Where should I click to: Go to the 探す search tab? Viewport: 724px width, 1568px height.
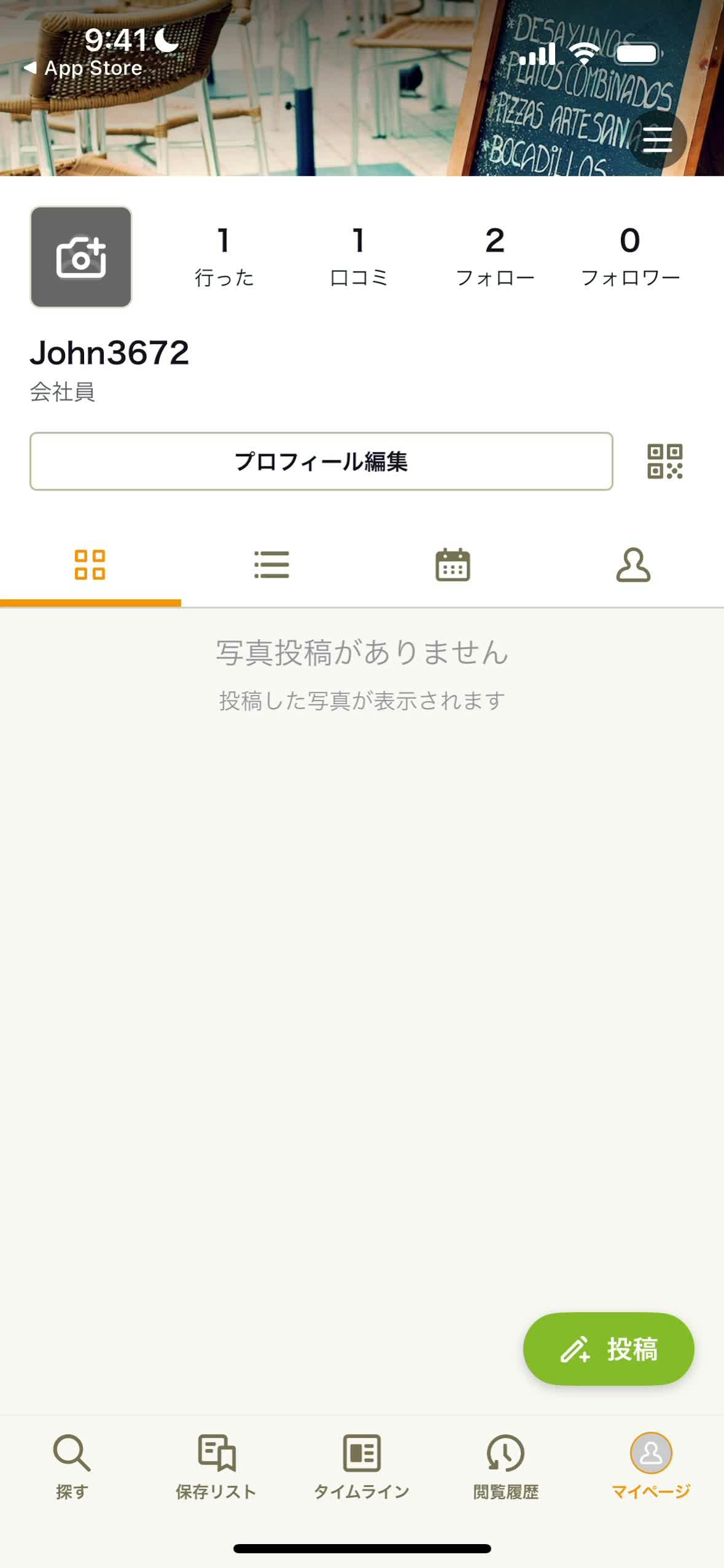pyautogui.click(x=72, y=1465)
